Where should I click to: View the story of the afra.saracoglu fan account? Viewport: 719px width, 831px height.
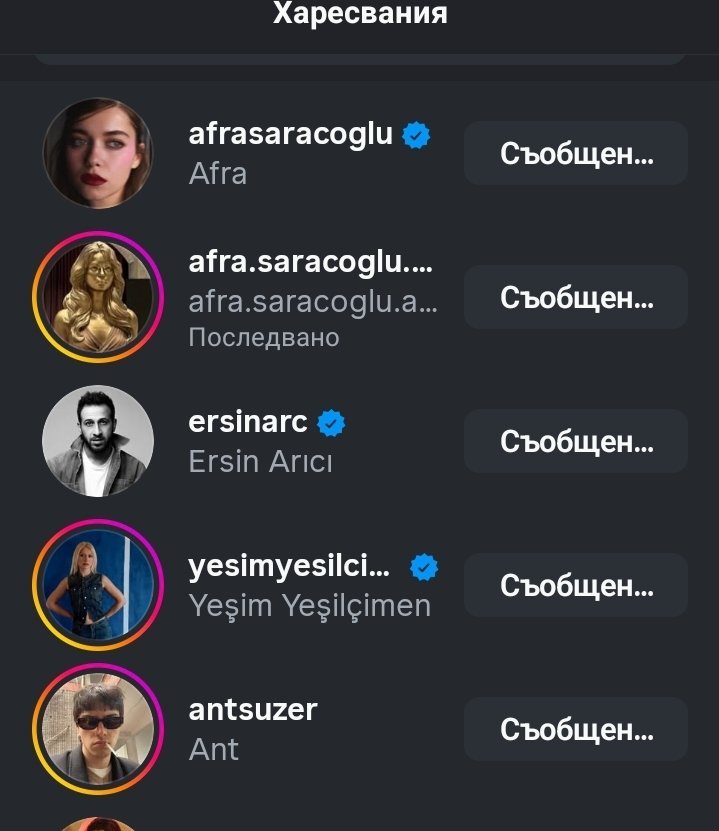[x=98, y=297]
